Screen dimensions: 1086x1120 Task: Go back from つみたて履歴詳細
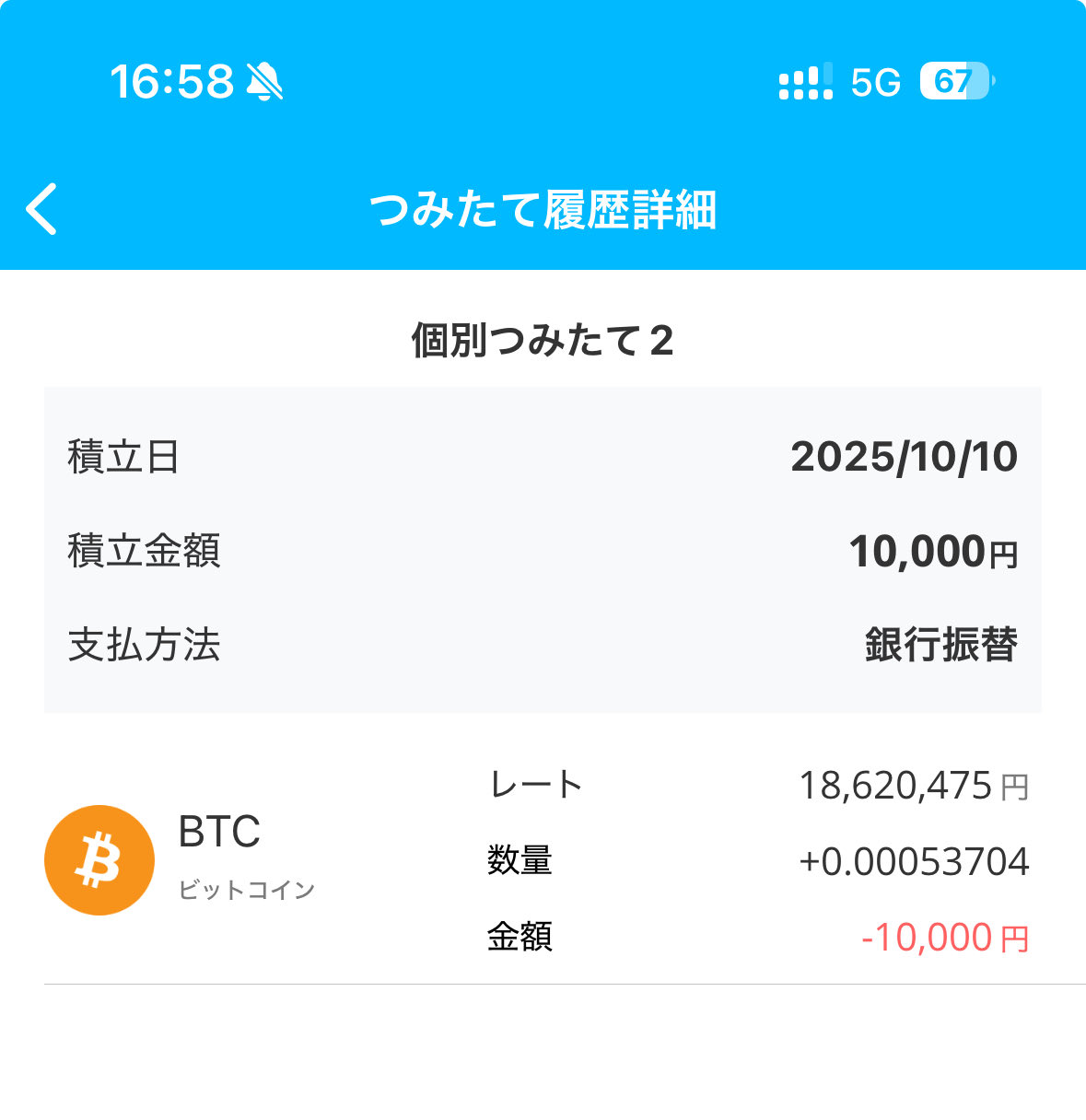click(x=42, y=209)
